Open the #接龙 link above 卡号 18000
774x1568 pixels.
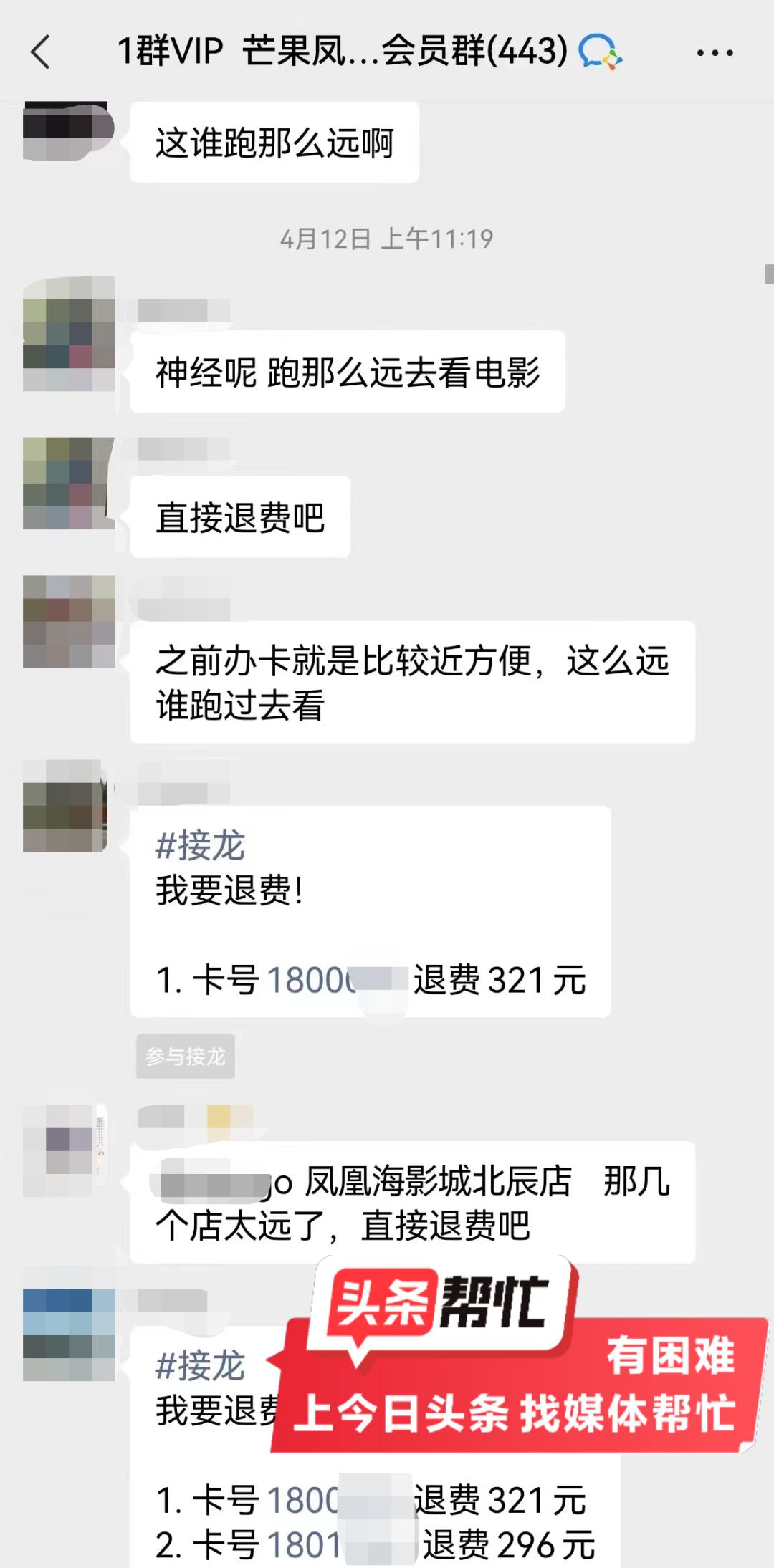200,846
